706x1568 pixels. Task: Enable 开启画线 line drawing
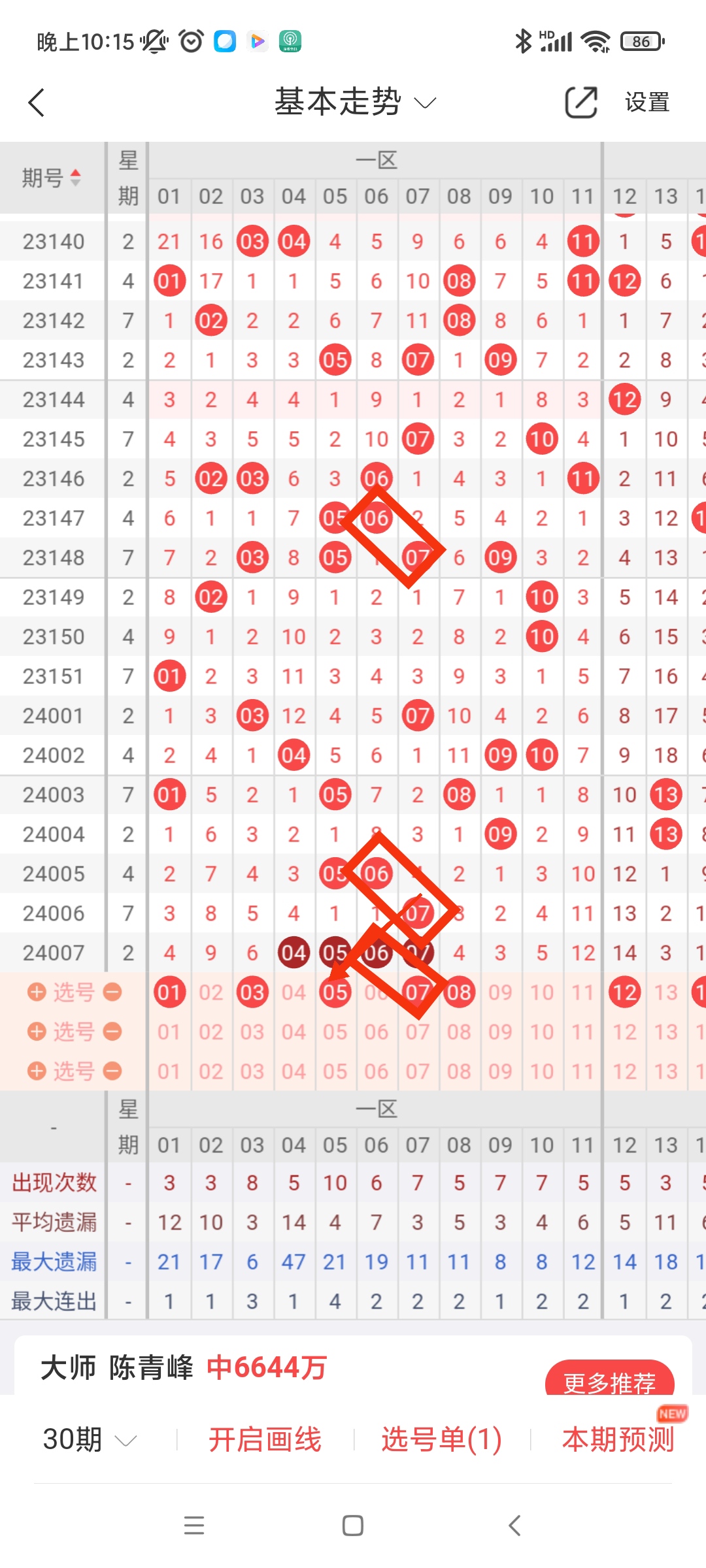[x=265, y=1440]
